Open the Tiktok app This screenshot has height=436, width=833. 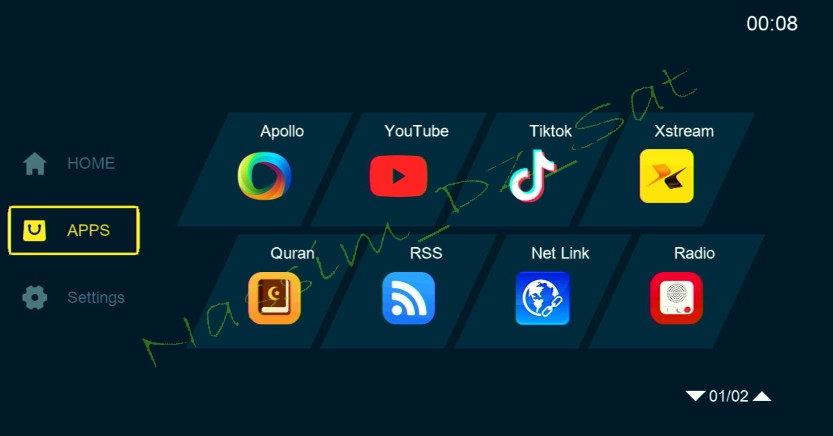[x=533, y=177]
